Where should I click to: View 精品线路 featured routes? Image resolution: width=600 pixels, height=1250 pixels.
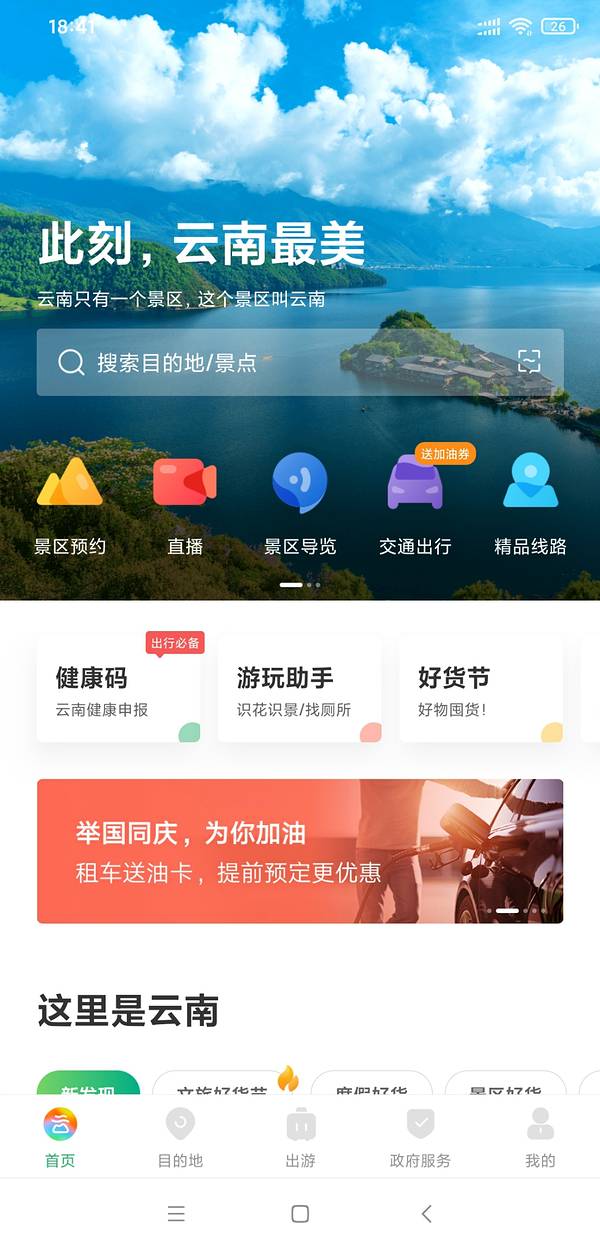[x=530, y=505]
